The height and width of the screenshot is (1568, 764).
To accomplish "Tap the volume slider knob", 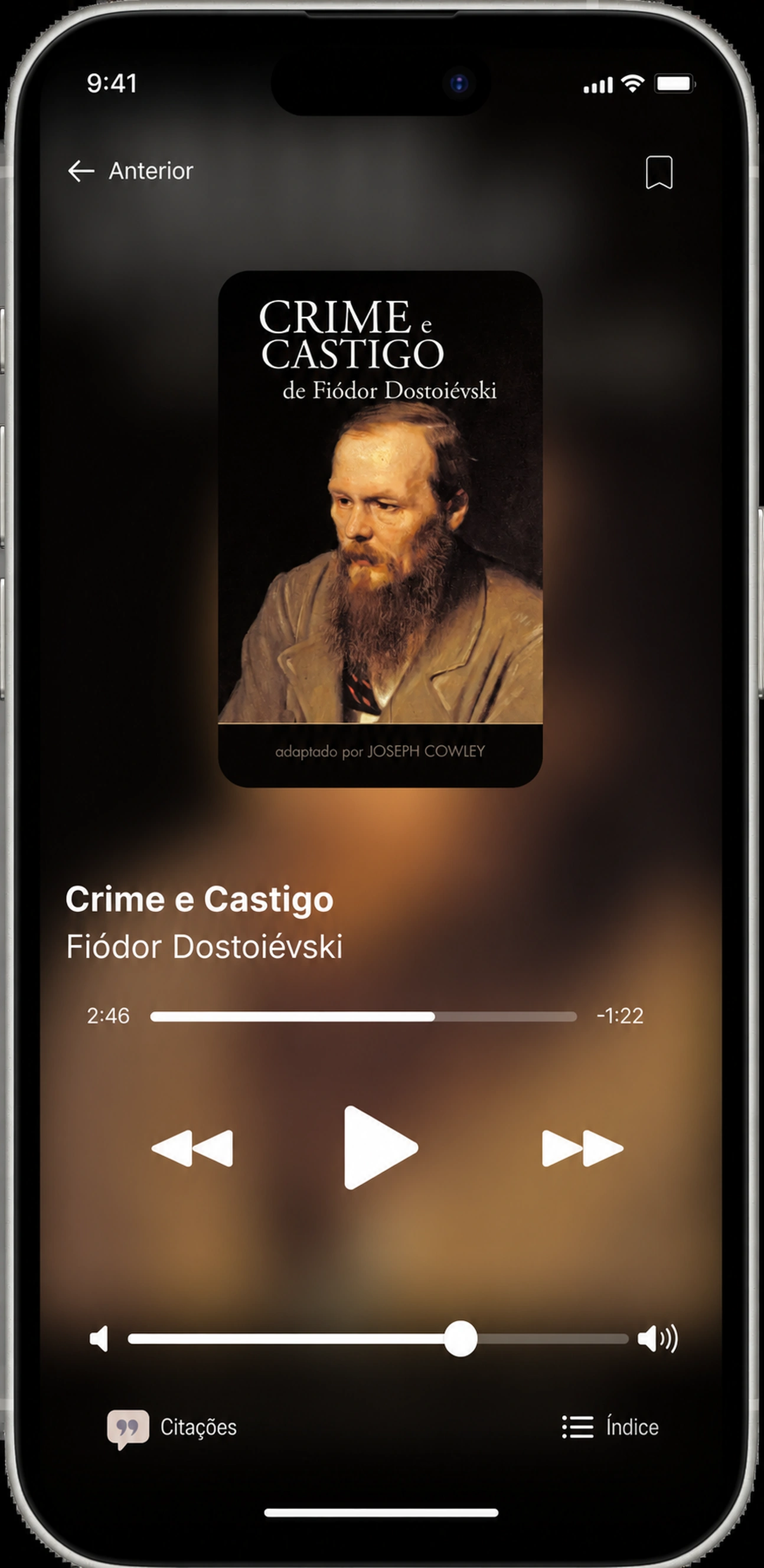I will [x=461, y=1338].
